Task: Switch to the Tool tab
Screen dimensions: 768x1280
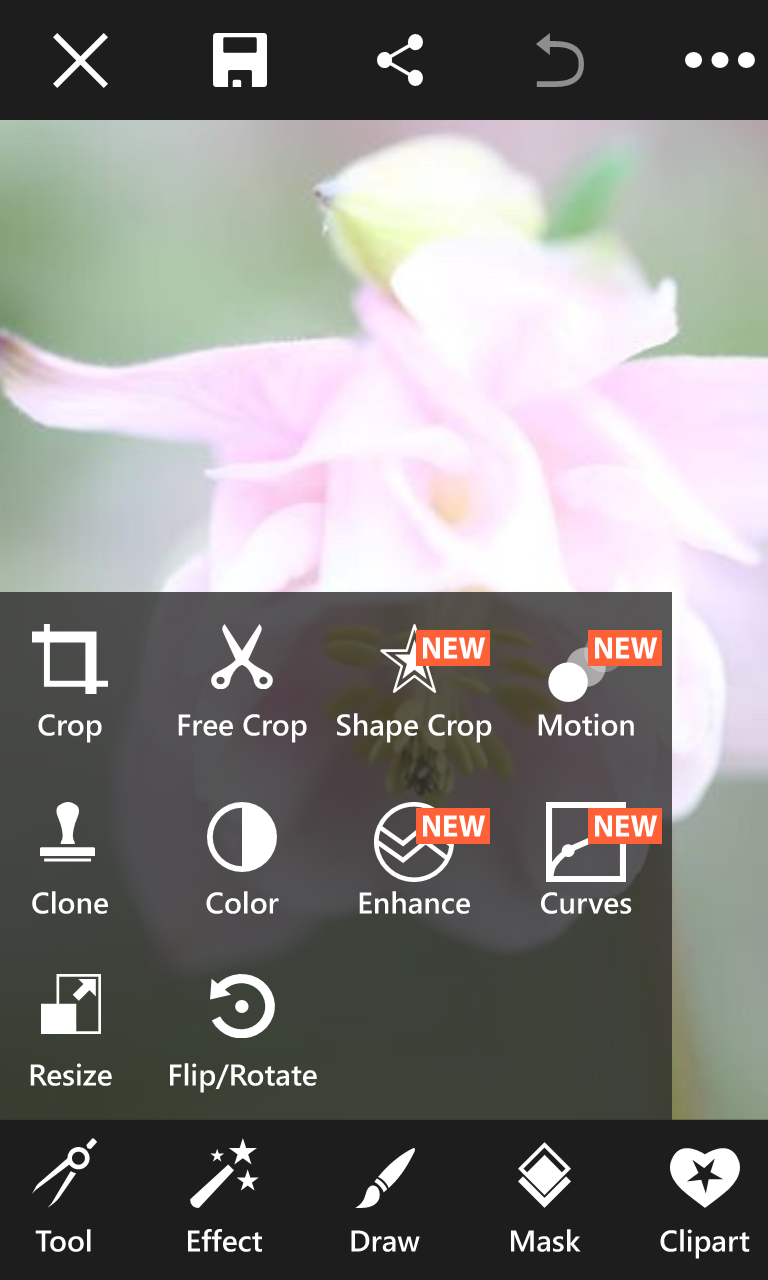Action: click(x=64, y=1198)
